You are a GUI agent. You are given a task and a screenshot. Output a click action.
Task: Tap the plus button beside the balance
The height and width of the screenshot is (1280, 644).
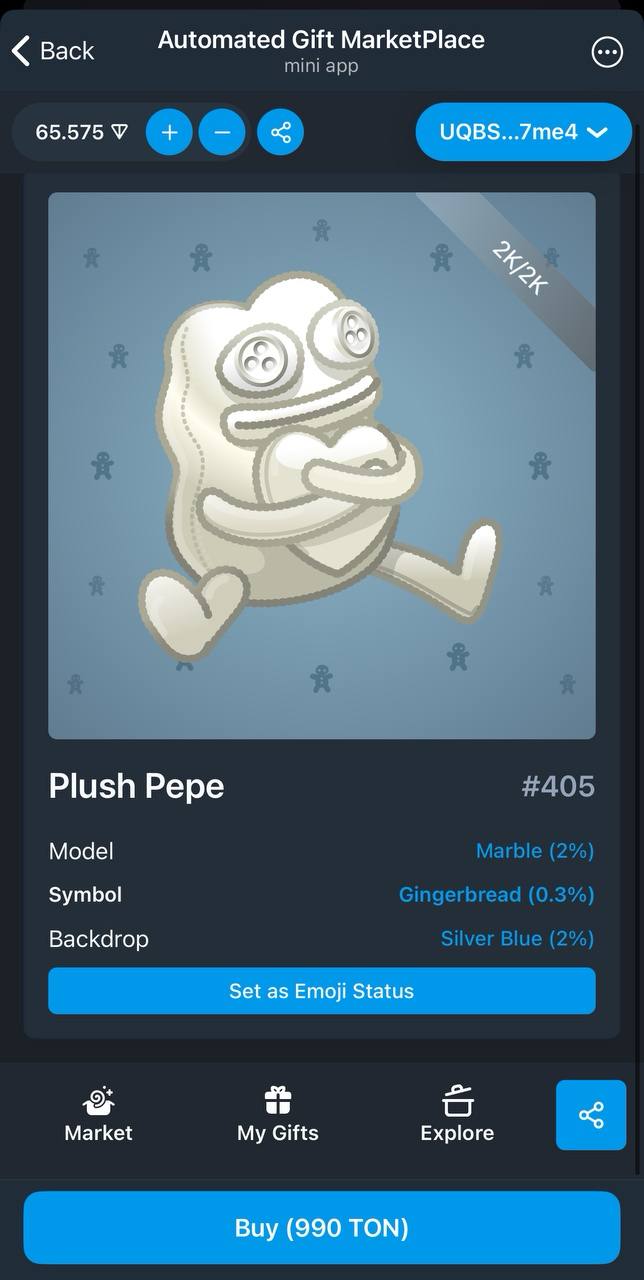pyautogui.click(x=170, y=132)
